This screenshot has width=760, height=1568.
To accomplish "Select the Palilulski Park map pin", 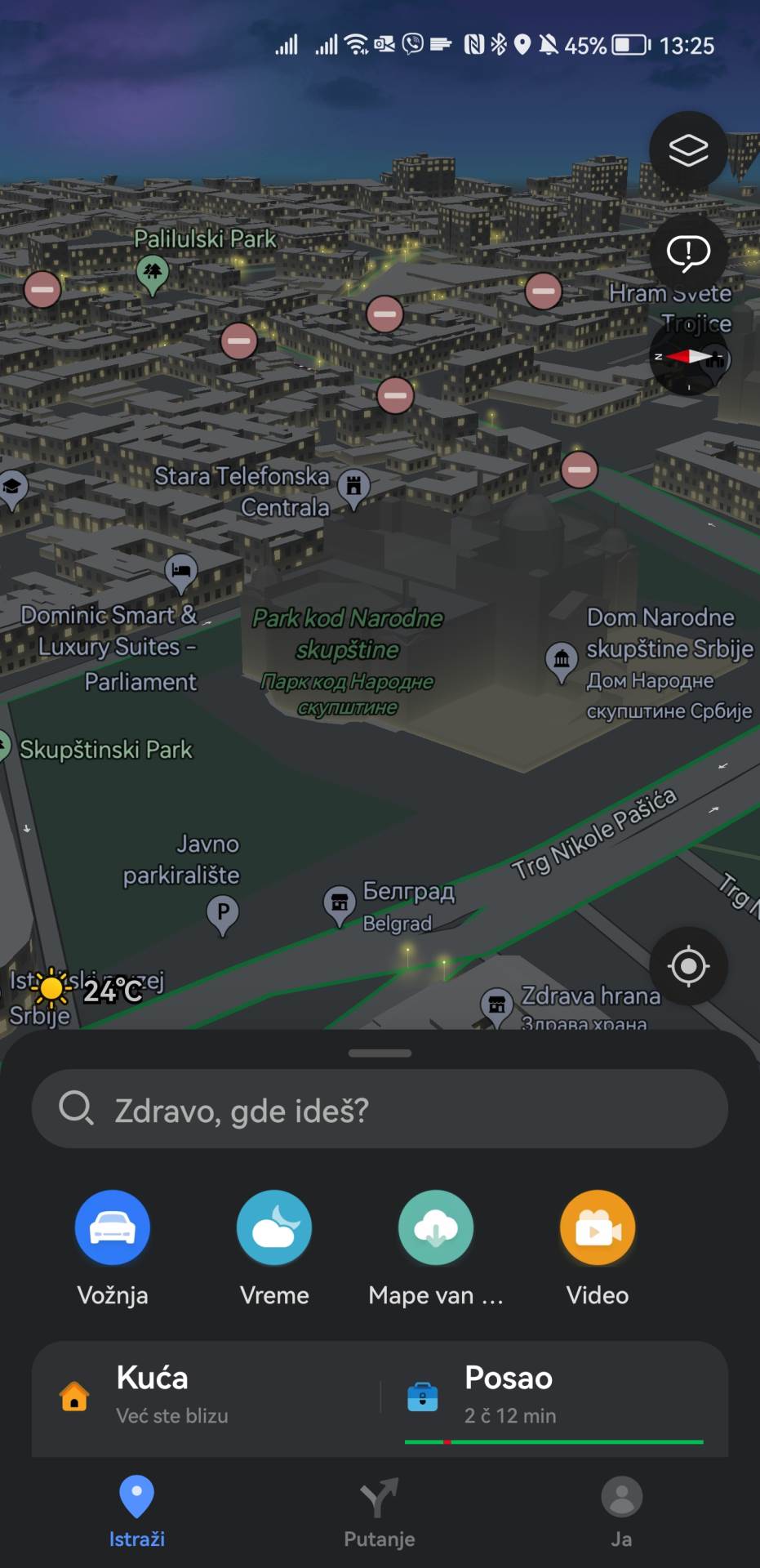I will click(151, 272).
